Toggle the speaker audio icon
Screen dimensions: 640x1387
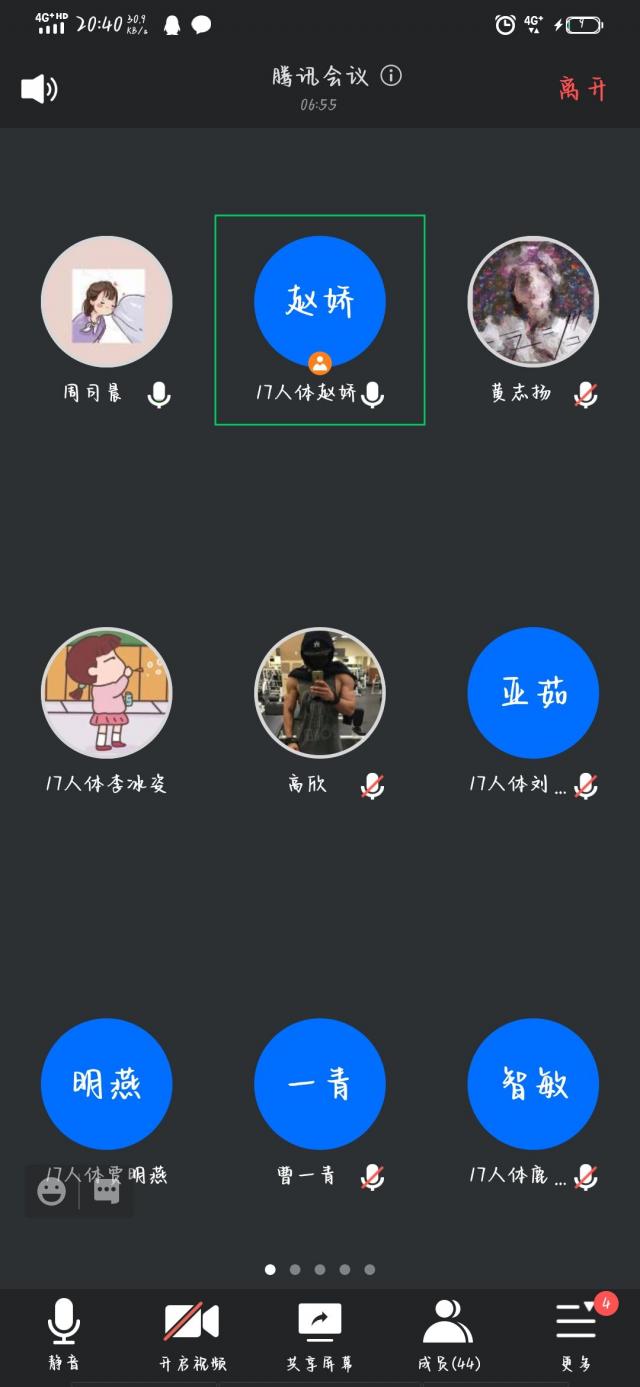click(x=39, y=89)
